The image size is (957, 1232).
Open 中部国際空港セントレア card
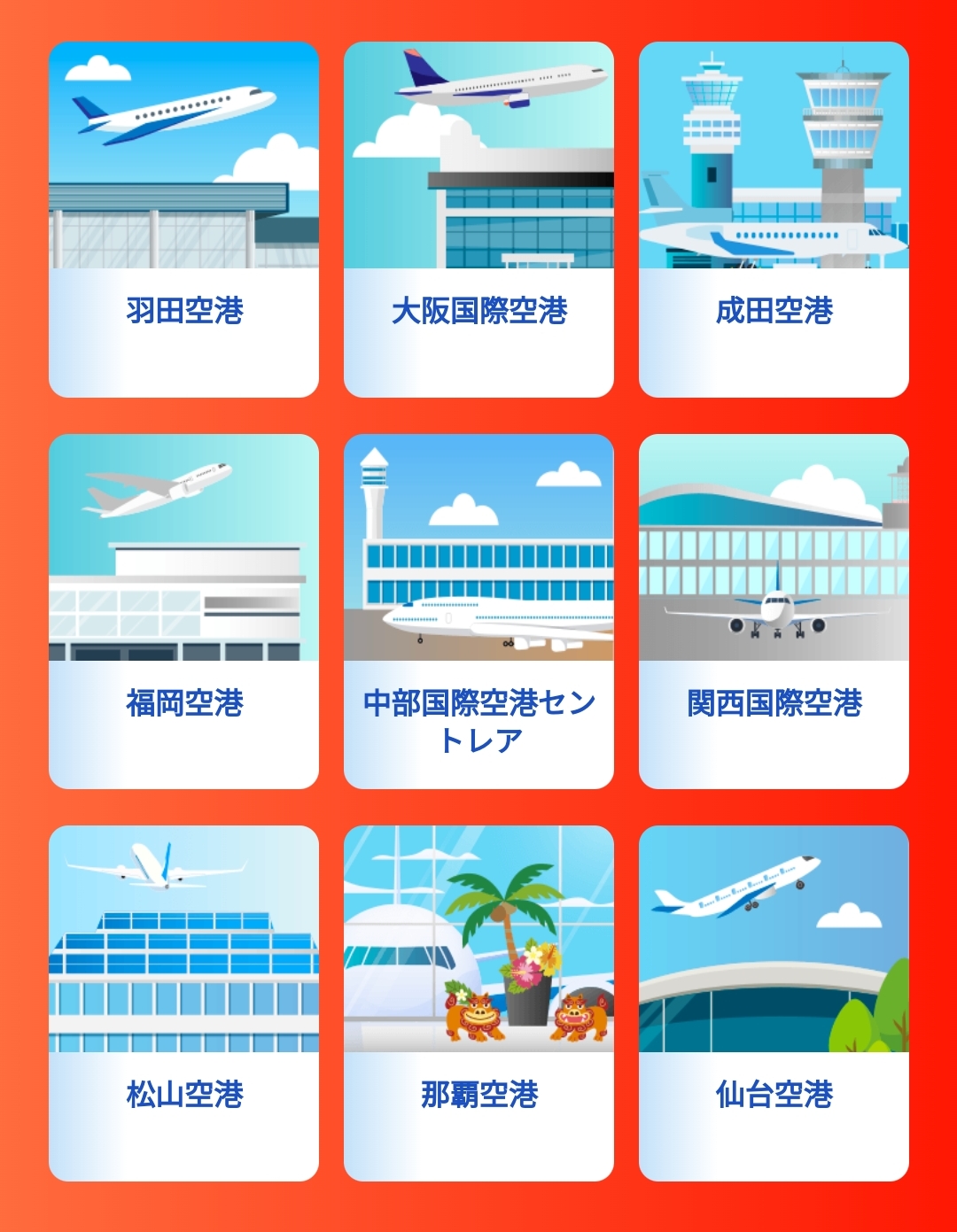coord(478,611)
